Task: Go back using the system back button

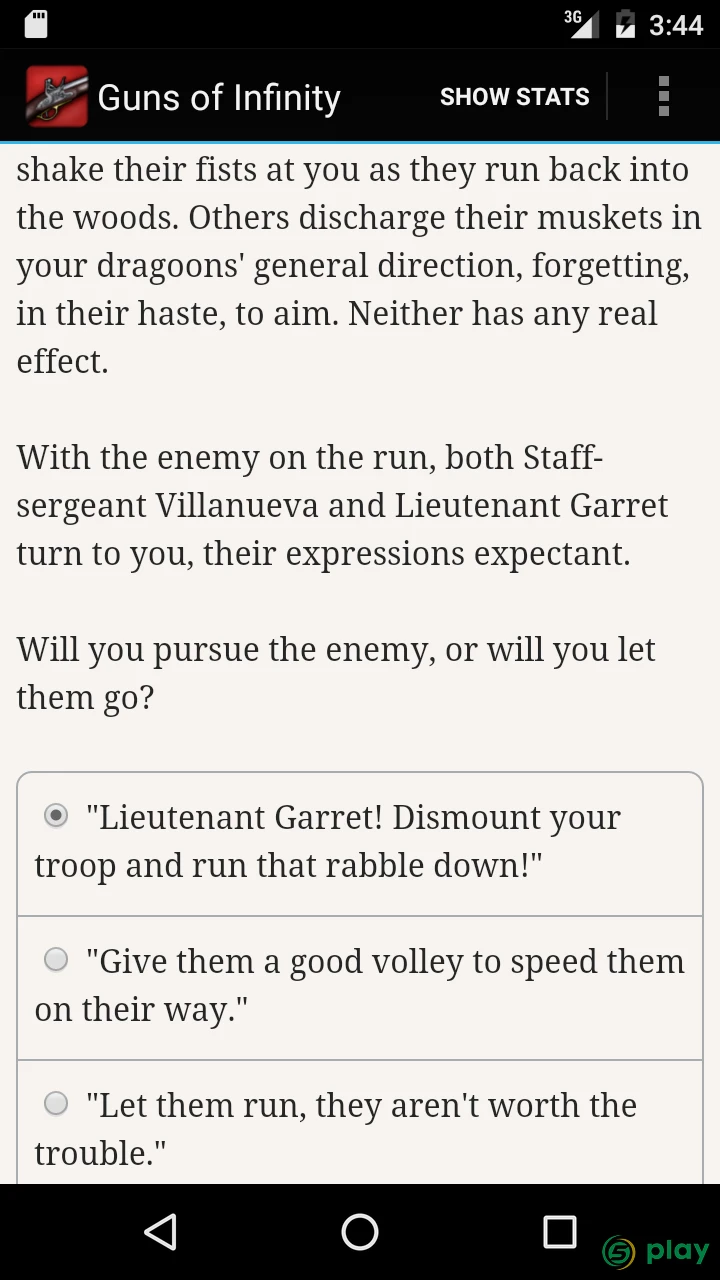Action: (160, 1232)
